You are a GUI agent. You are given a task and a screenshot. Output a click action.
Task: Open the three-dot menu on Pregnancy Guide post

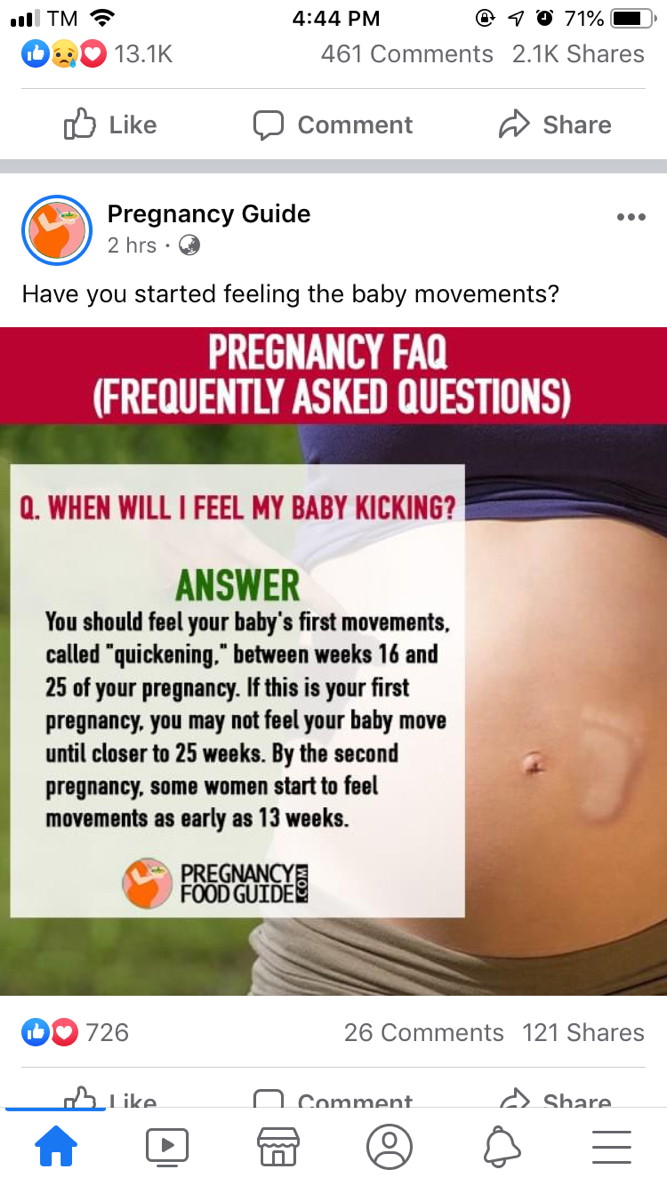pos(630,217)
